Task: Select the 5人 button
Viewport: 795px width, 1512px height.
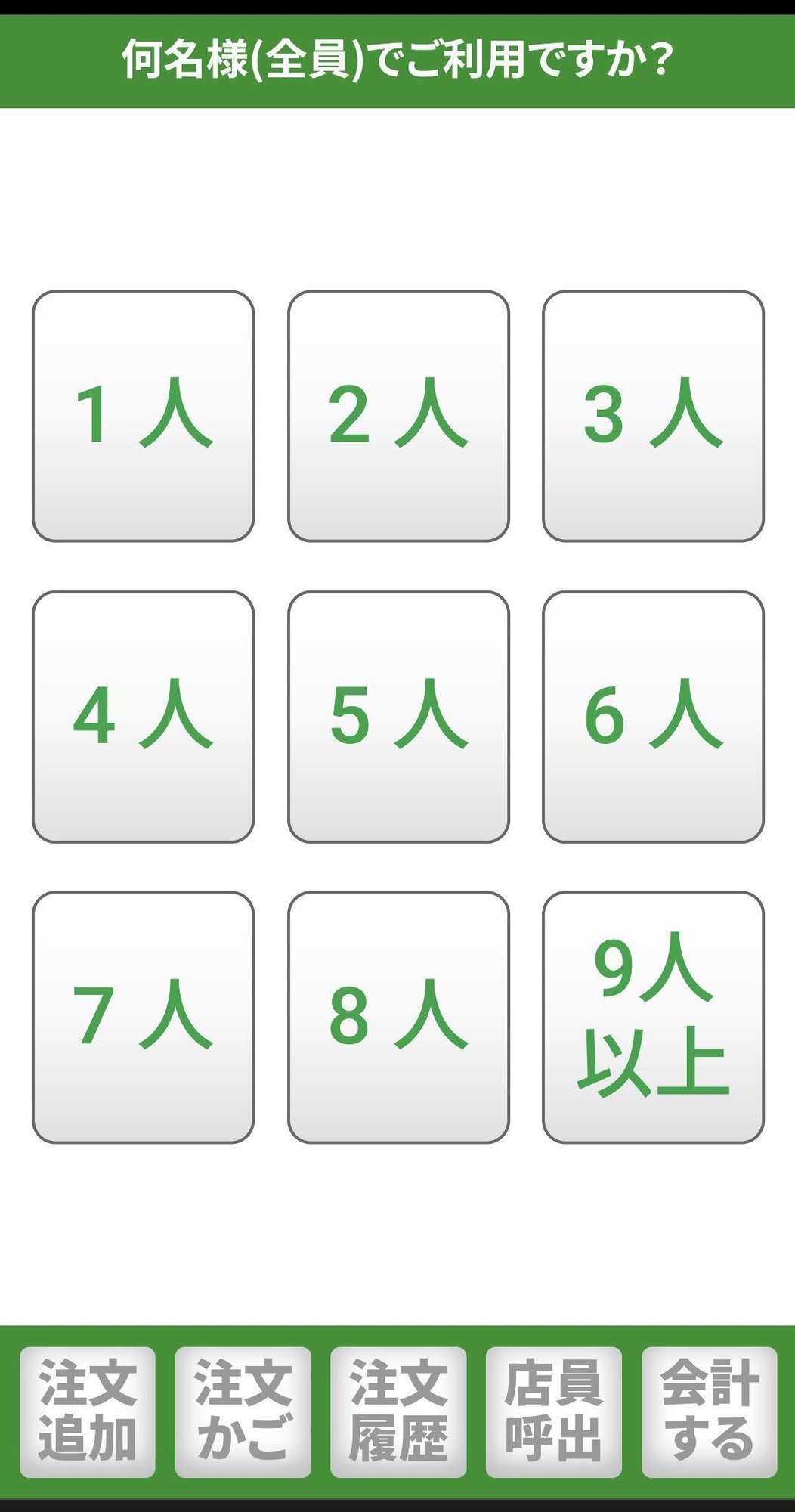Action: (x=398, y=717)
